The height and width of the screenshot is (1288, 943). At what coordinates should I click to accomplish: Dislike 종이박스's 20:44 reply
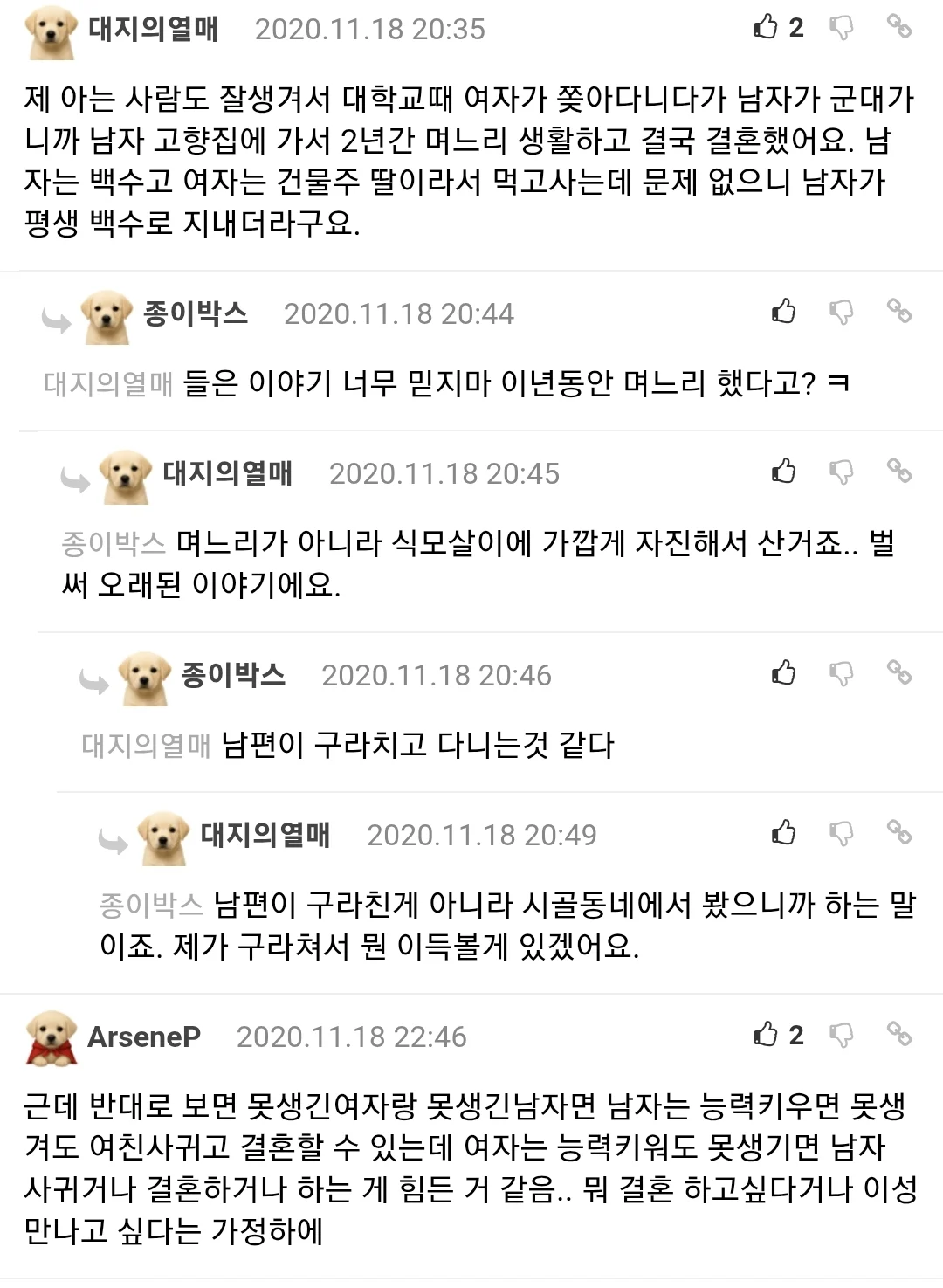coord(841,312)
